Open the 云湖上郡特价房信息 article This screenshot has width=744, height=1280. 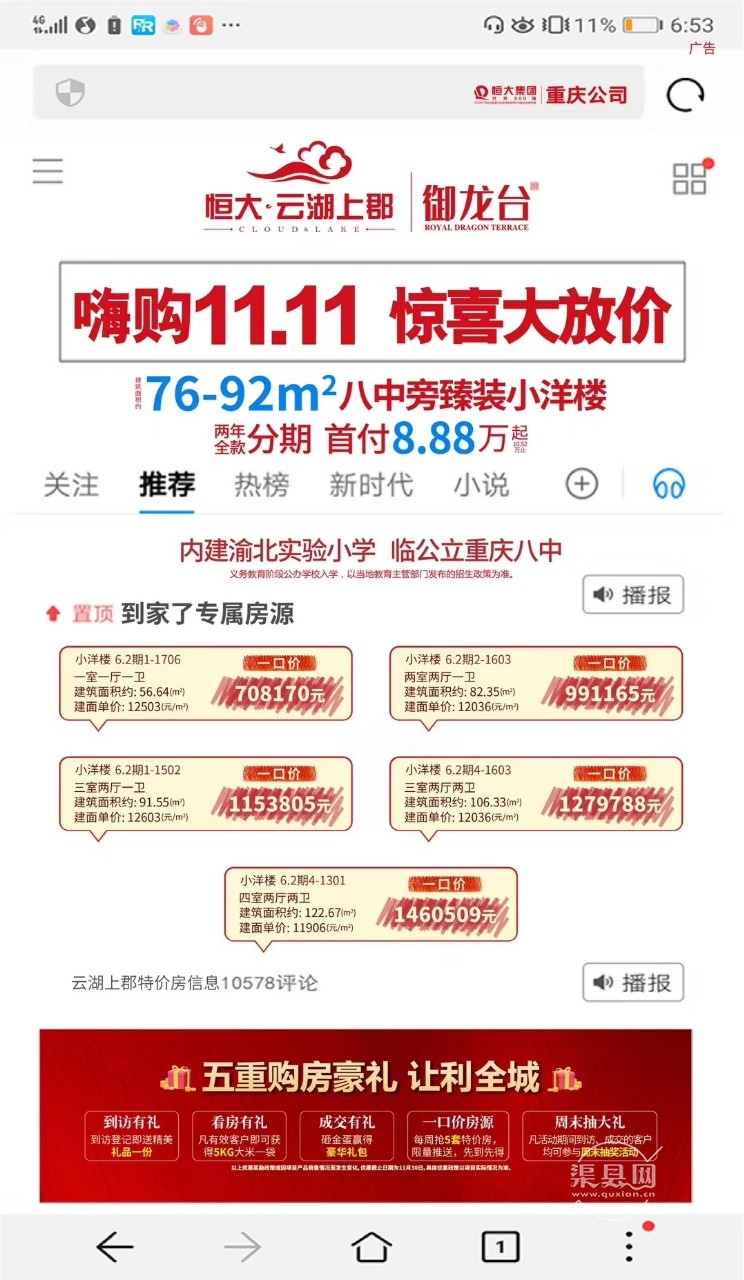tap(195, 983)
